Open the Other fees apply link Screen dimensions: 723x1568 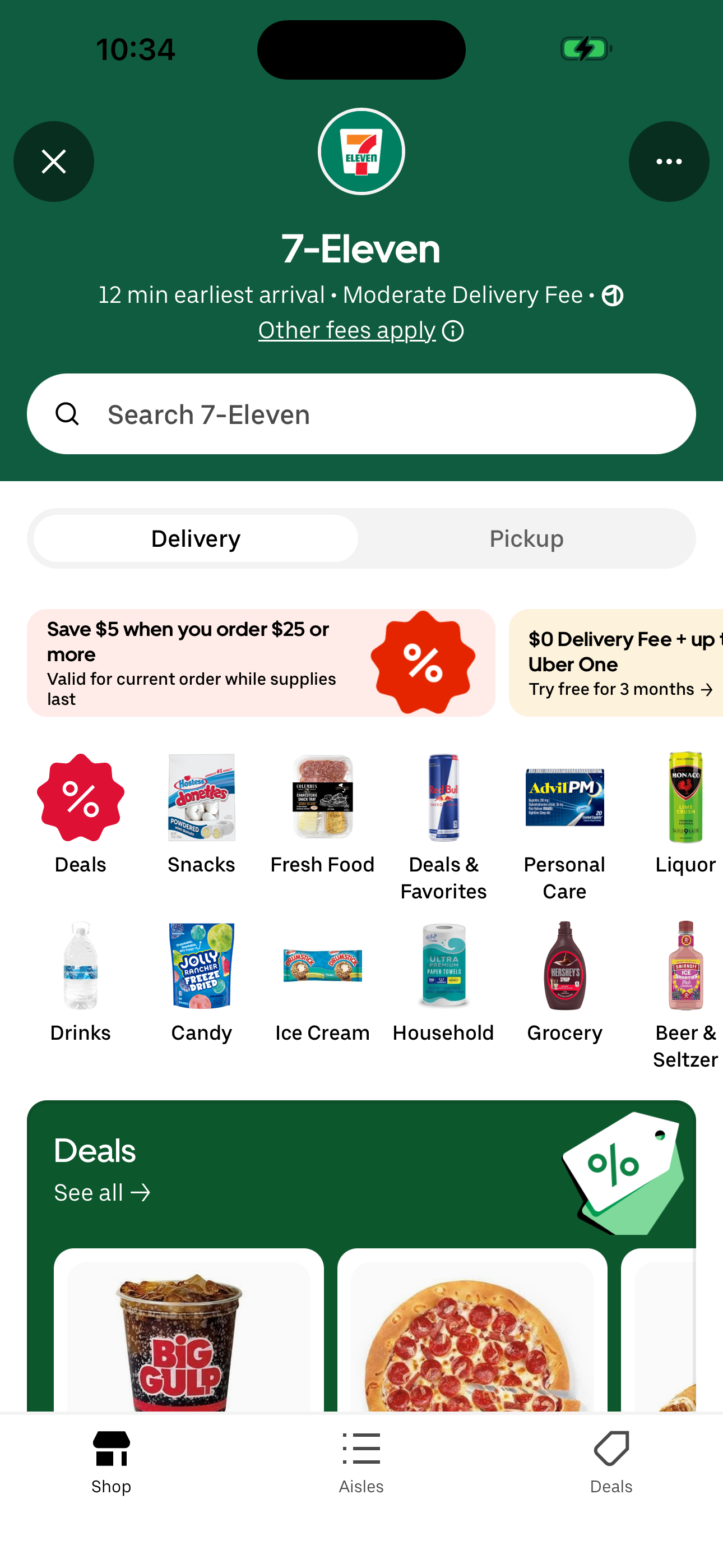(x=347, y=330)
